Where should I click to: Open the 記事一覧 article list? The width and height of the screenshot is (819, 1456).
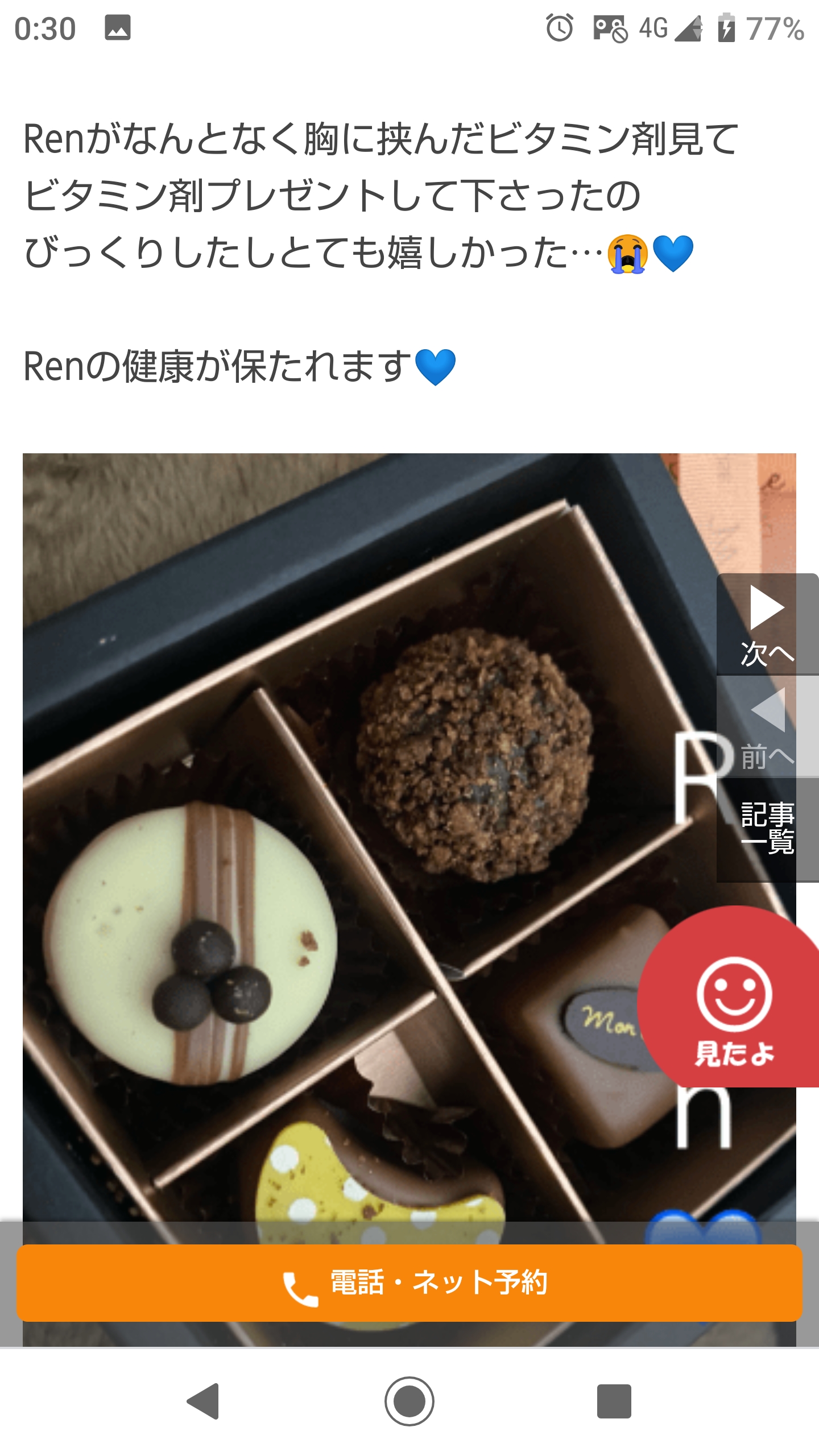(767, 828)
